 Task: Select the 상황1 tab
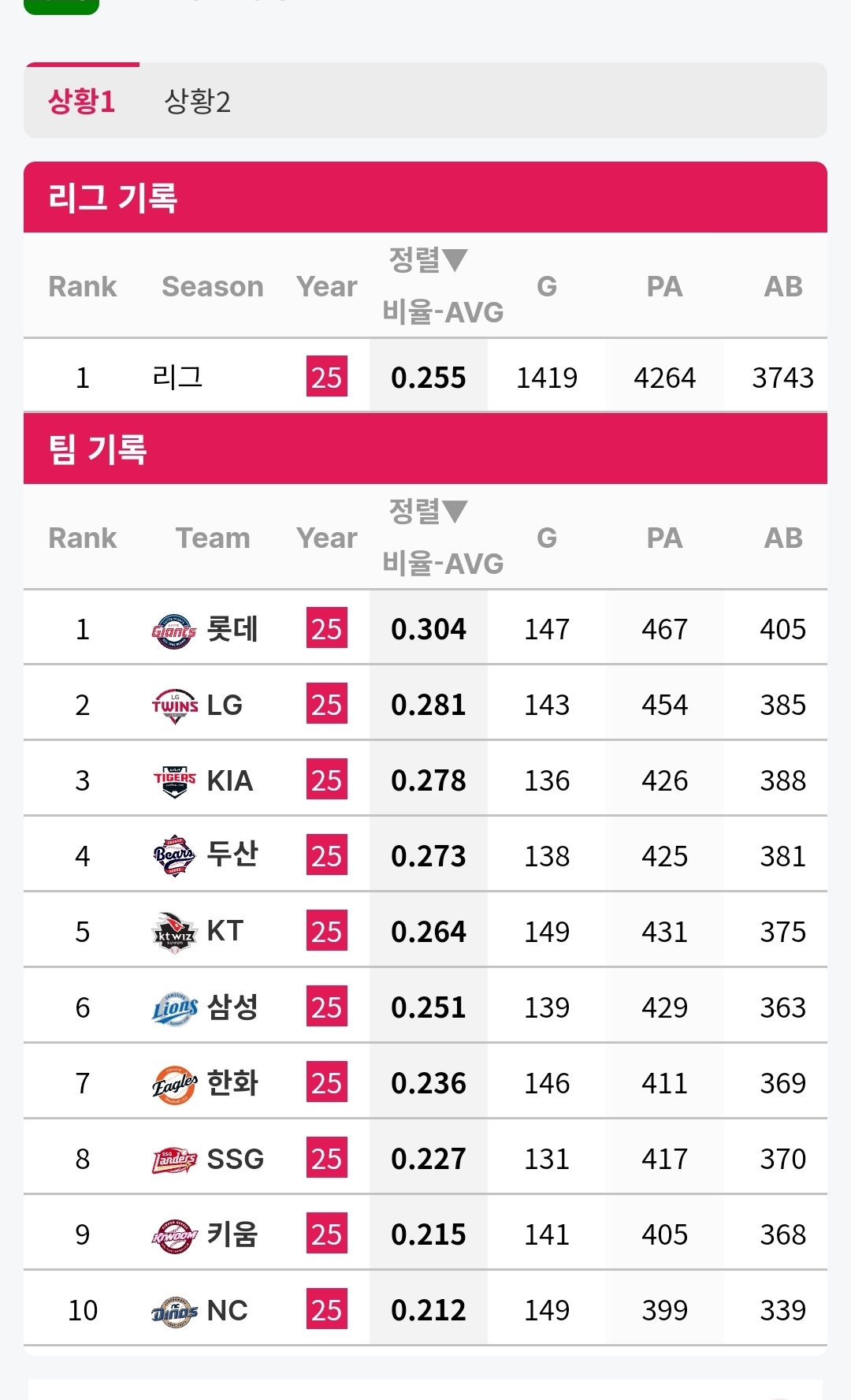pyautogui.click(x=81, y=102)
